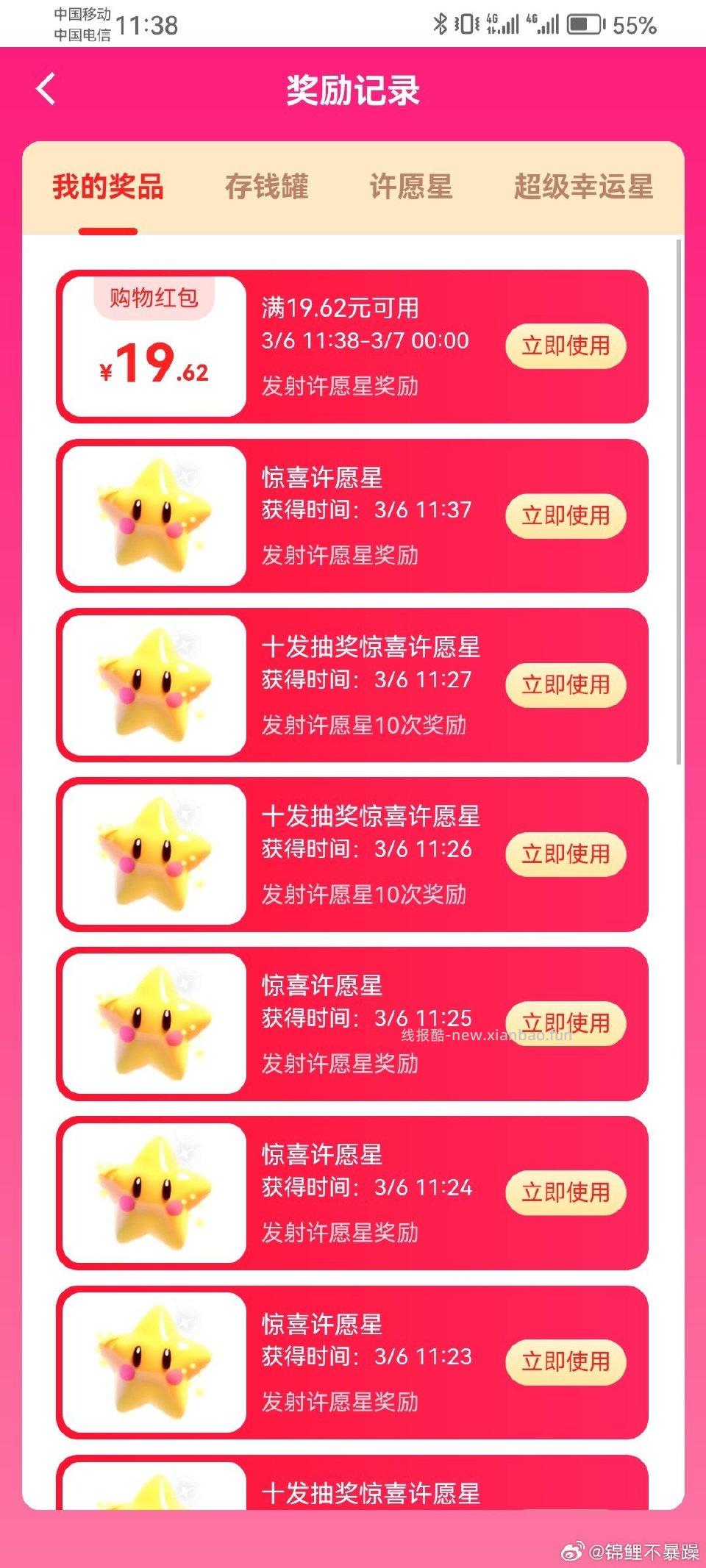The width and height of the screenshot is (706, 1568).
Task: Tap the active 我的奖品 tab
Action: [x=107, y=187]
